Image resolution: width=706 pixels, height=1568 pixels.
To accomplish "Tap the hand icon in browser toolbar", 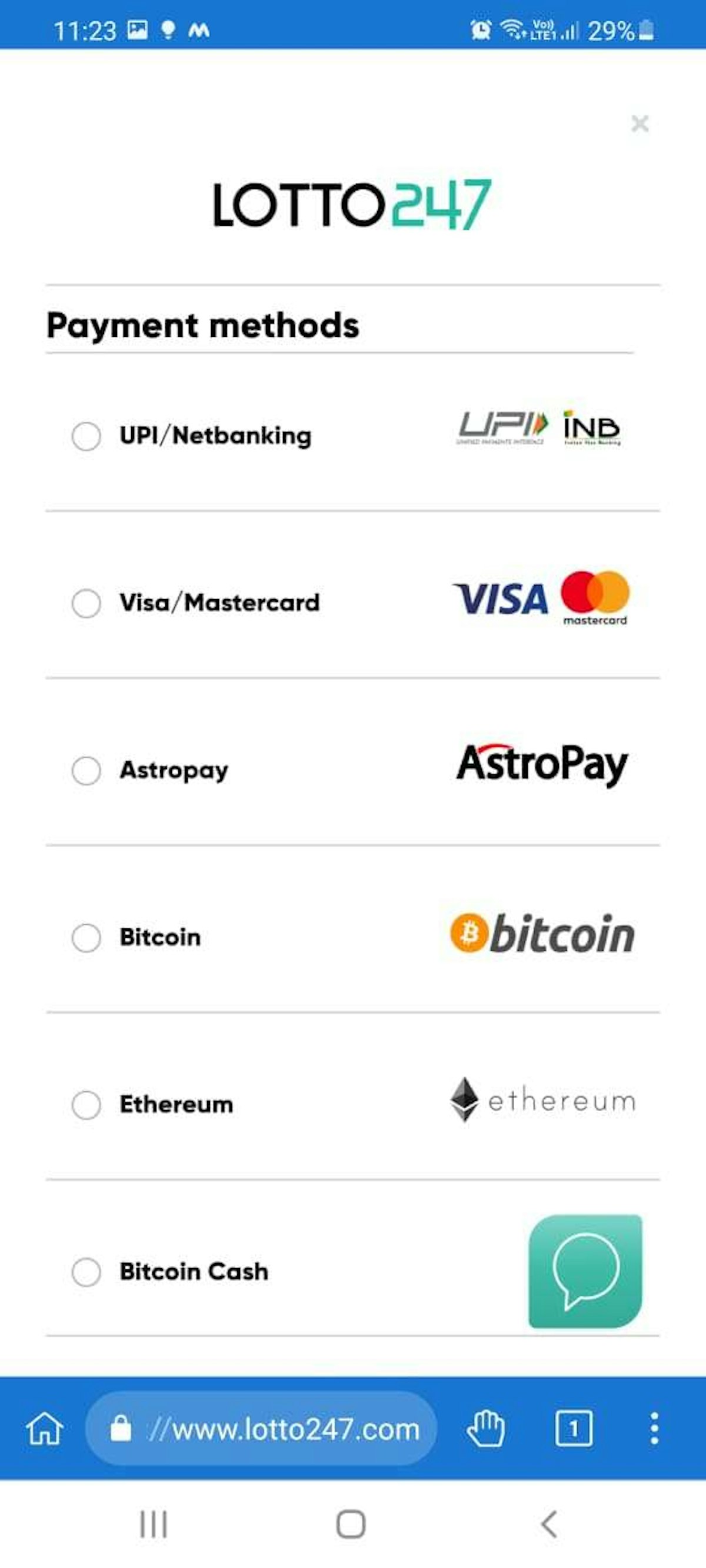I will pos(485,1428).
